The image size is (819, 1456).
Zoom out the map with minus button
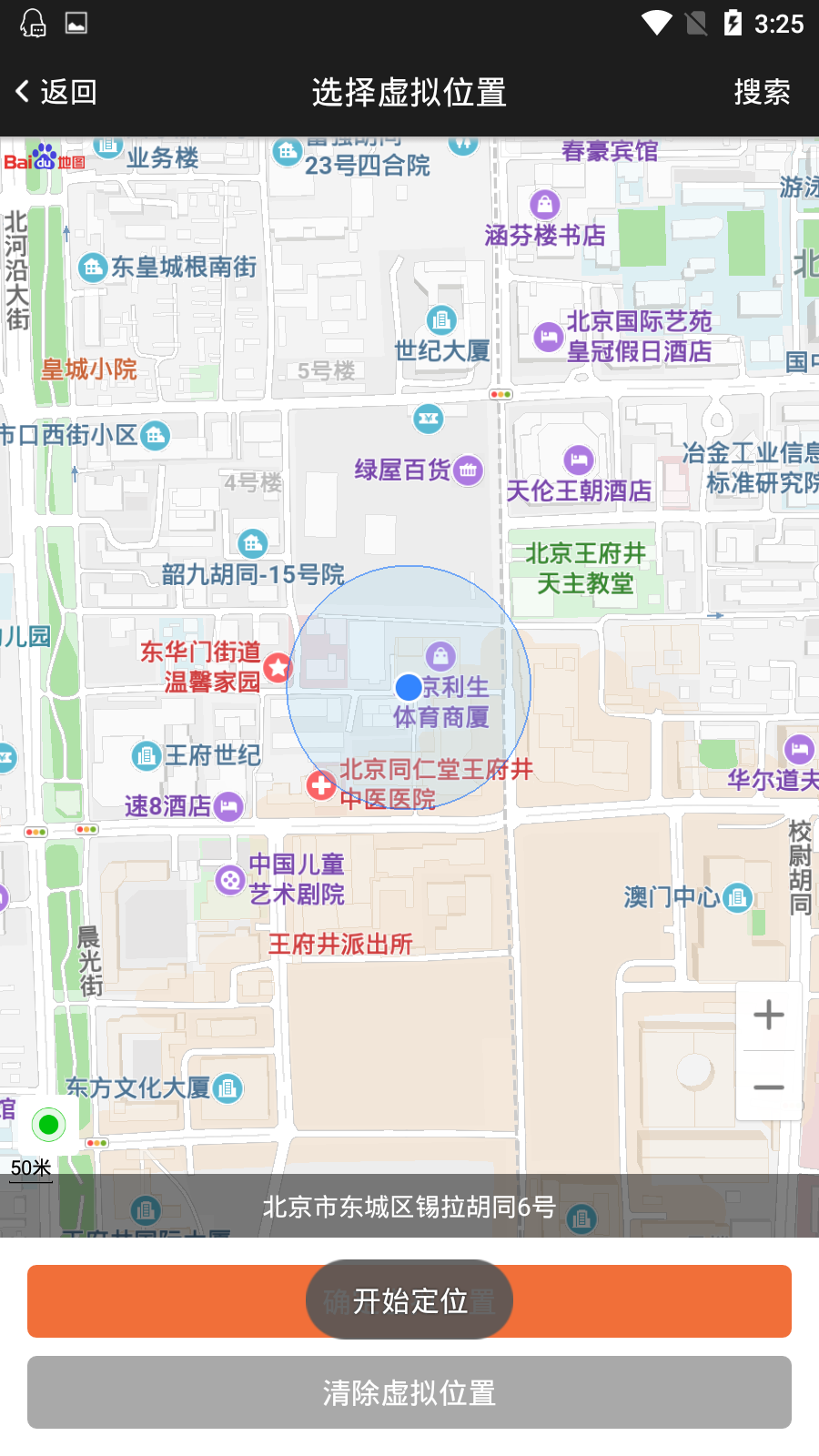[x=769, y=1087]
